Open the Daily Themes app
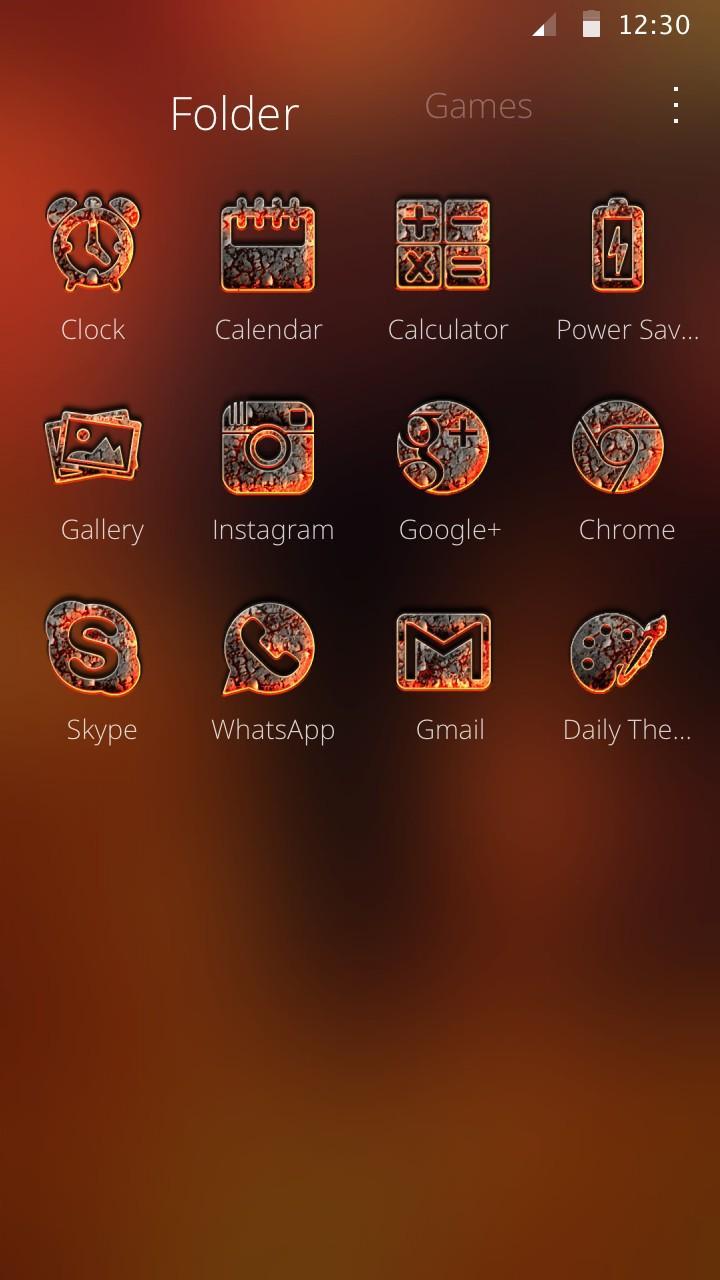720x1280 pixels. pos(618,646)
